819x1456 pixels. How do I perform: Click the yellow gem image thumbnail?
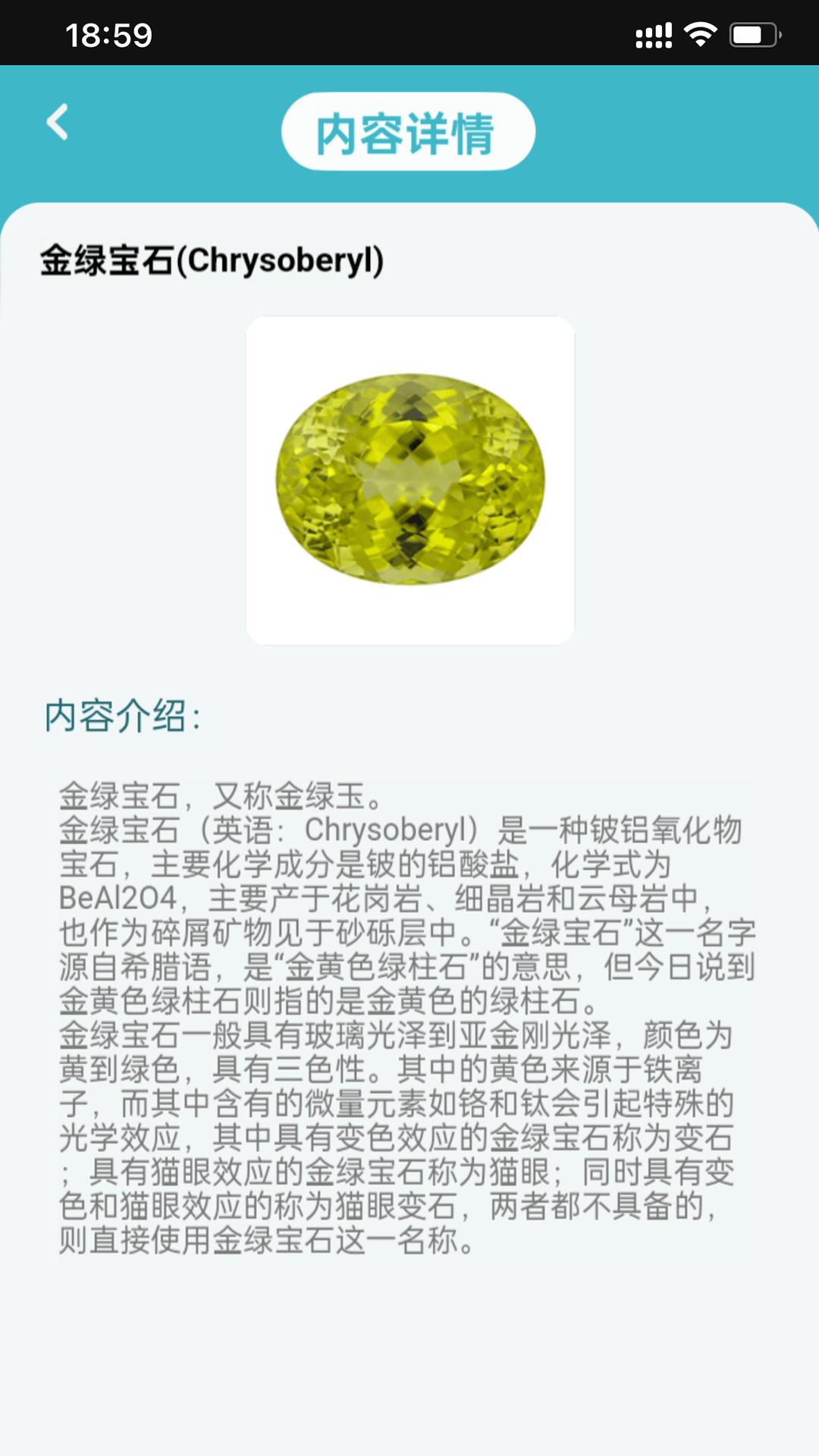[408, 478]
